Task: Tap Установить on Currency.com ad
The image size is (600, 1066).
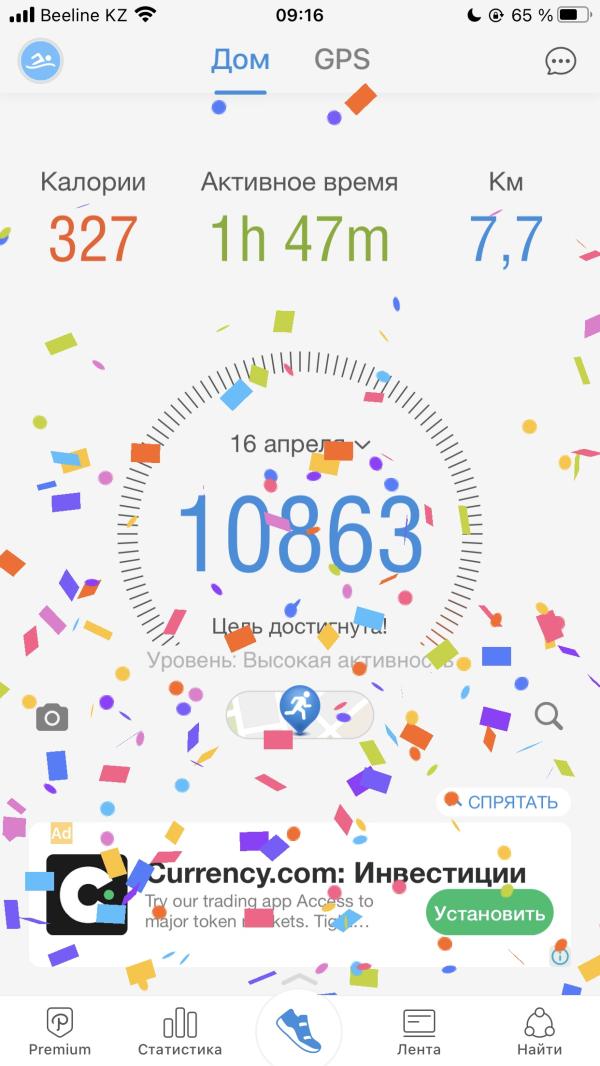Action: (490, 912)
